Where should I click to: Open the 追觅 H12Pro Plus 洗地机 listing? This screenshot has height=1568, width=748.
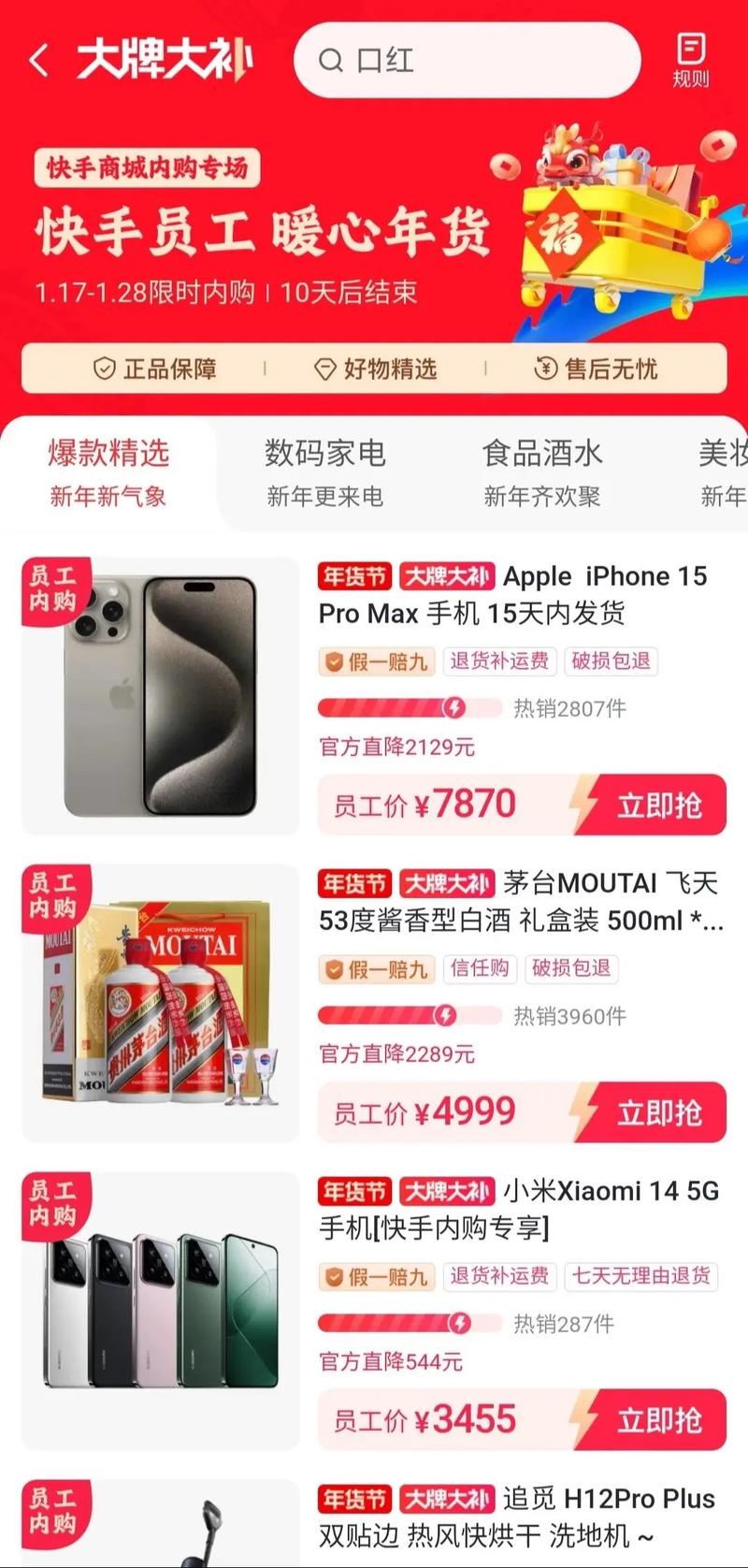(x=515, y=1517)
